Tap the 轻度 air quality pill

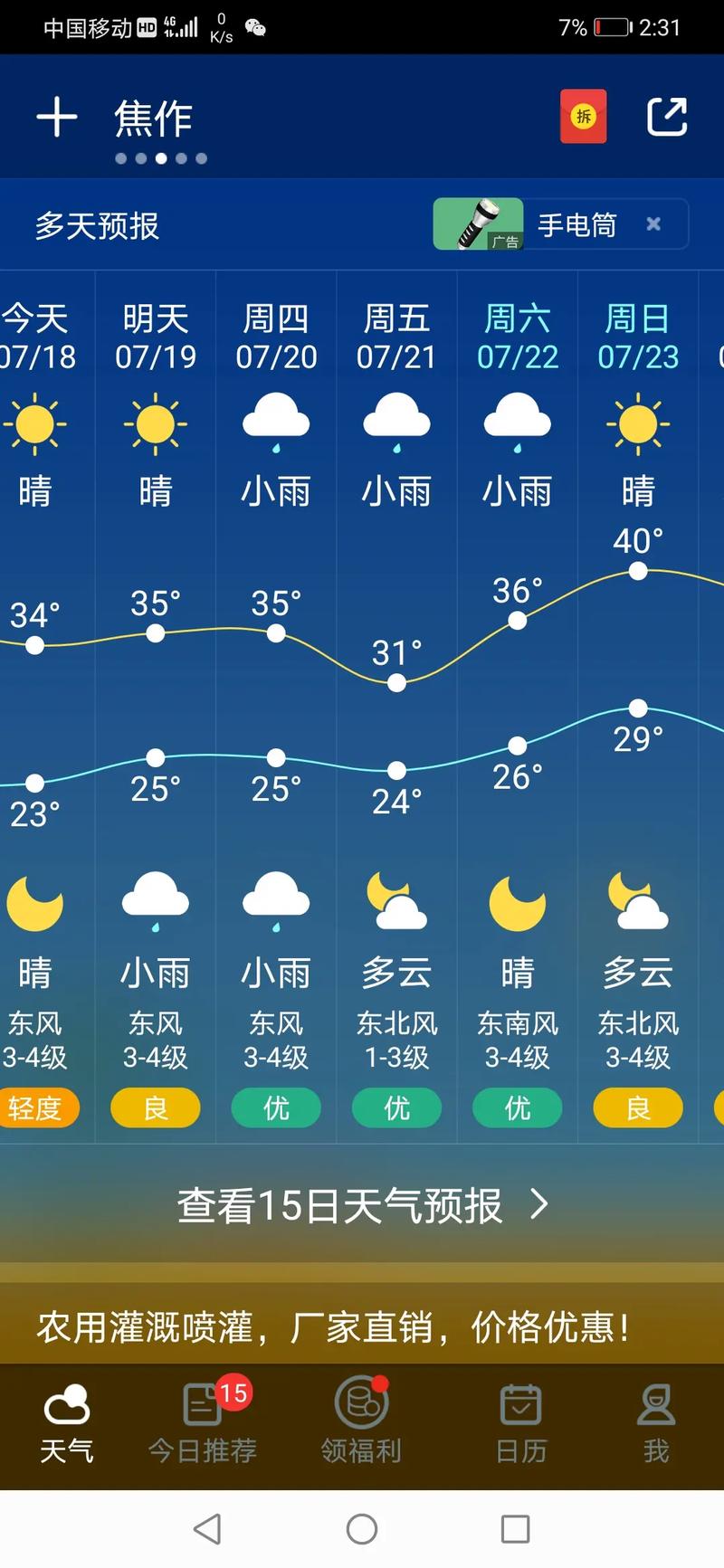pyautogui.click(x=34, y=1107)
